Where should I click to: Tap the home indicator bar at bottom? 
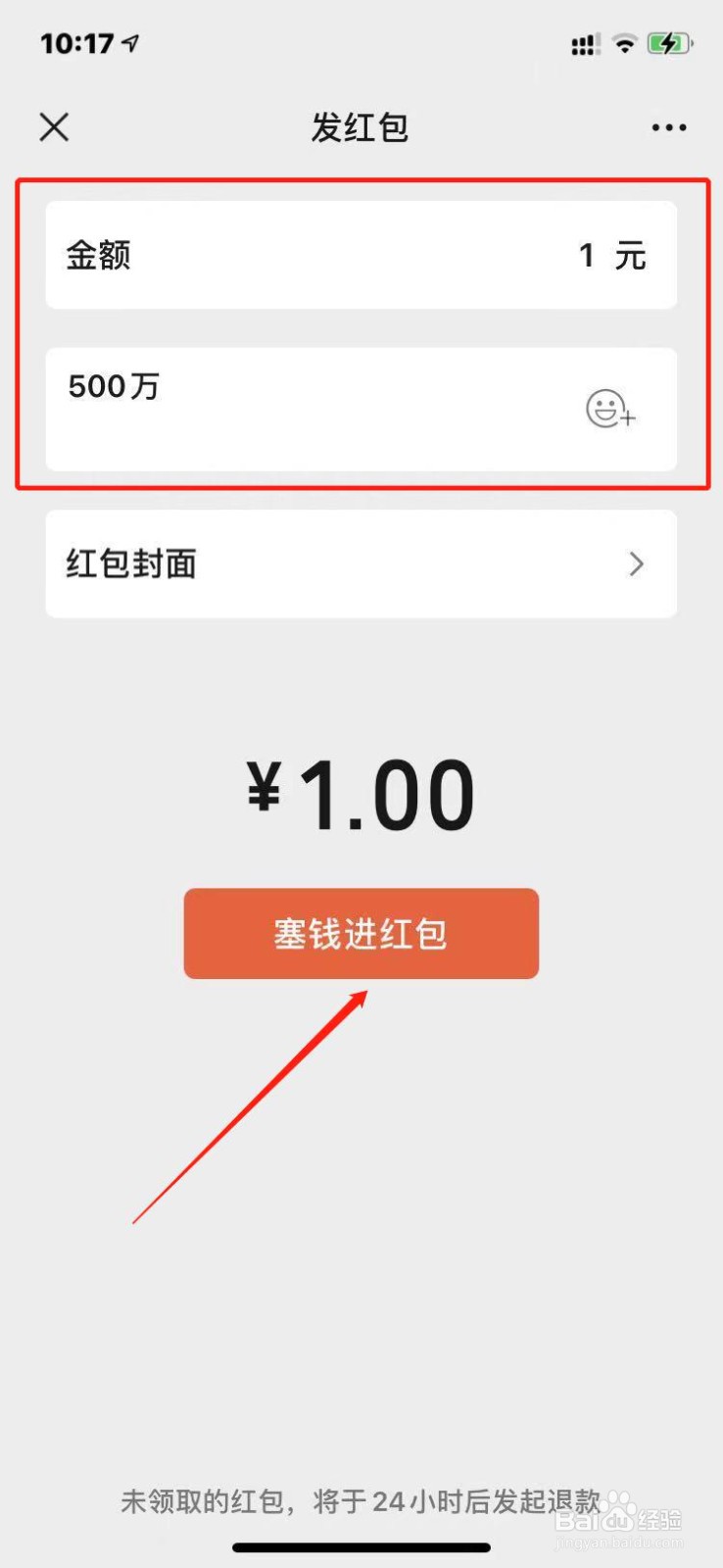point(361,1546)
